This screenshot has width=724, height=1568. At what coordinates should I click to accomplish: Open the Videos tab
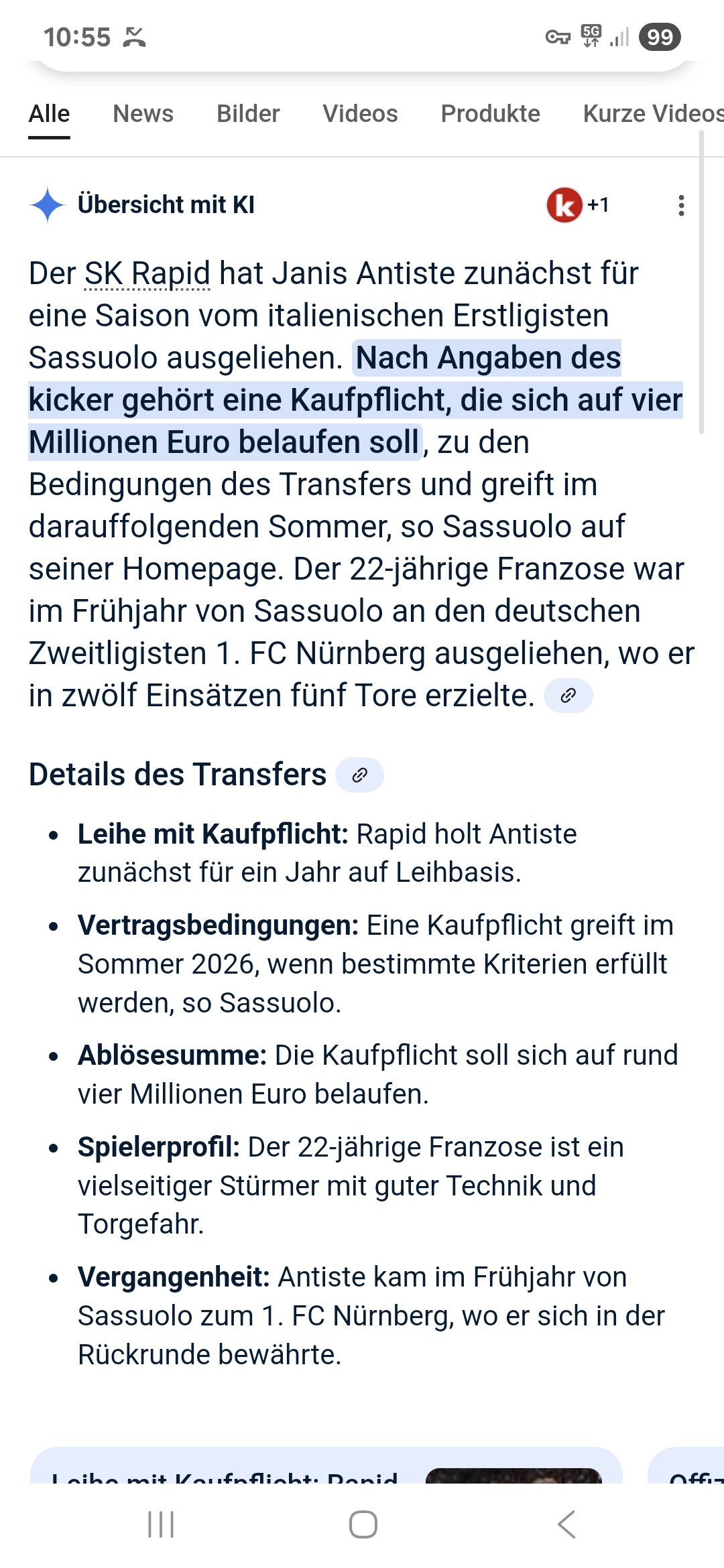click(360, 114)
